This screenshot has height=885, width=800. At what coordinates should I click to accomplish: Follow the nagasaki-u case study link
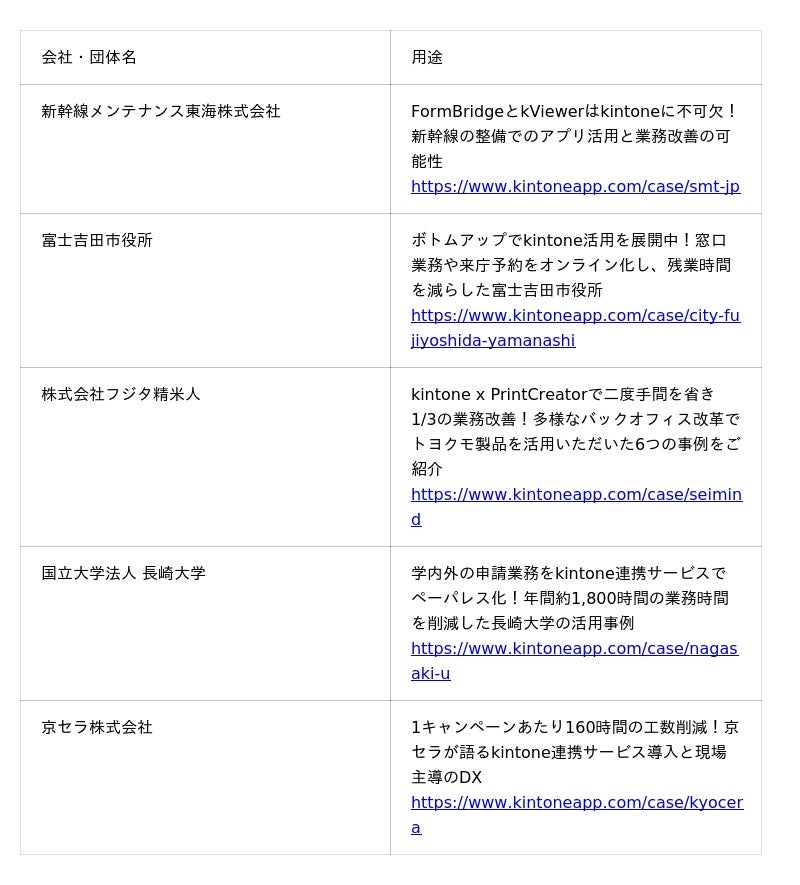point(574,649)
